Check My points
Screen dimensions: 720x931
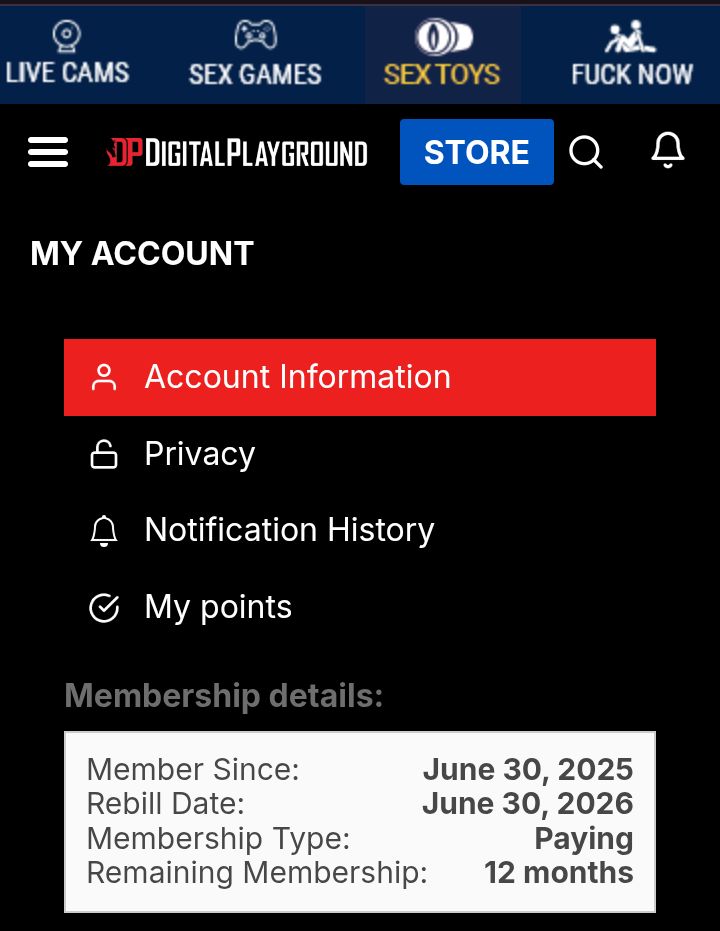218,607
